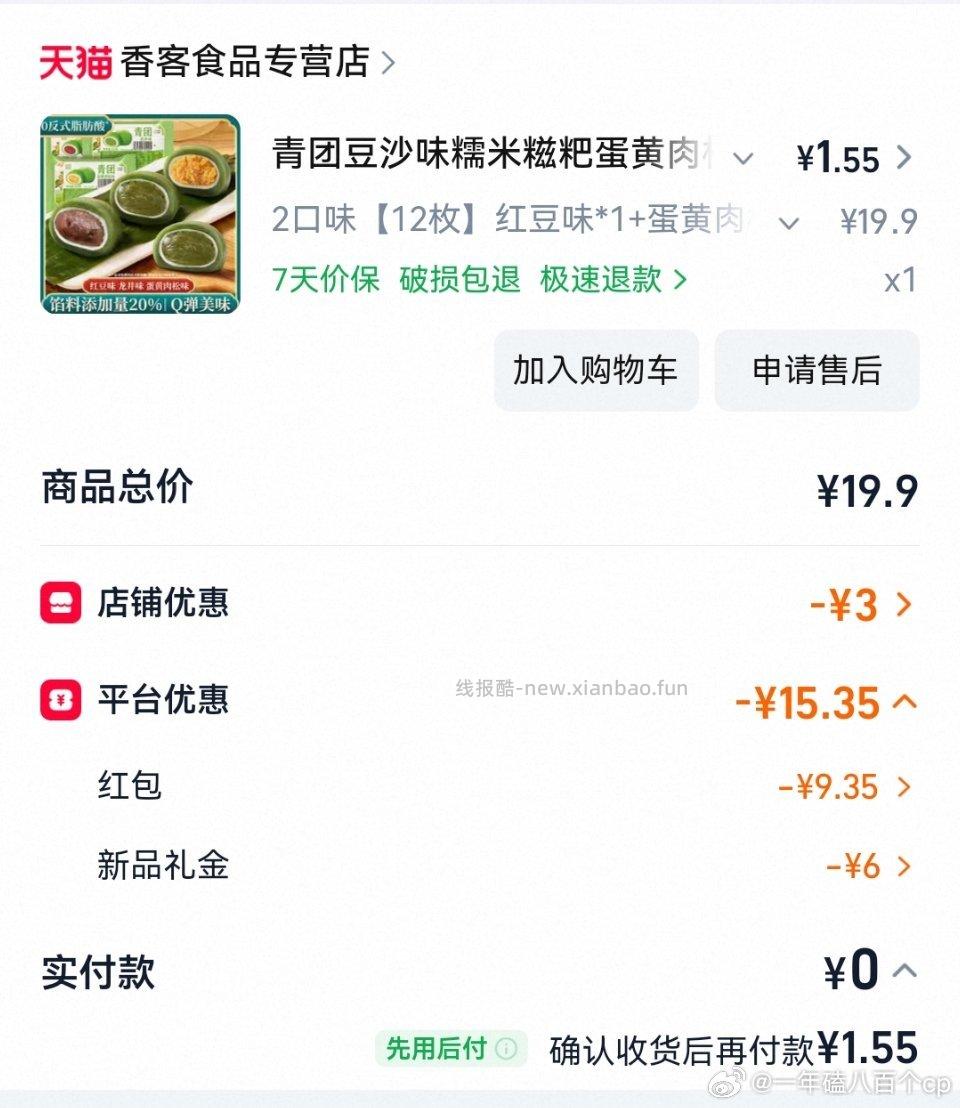960x1108 pixels.
Task: Collapse the 平台优惠 section with its chevron
Action: (905, 703)
